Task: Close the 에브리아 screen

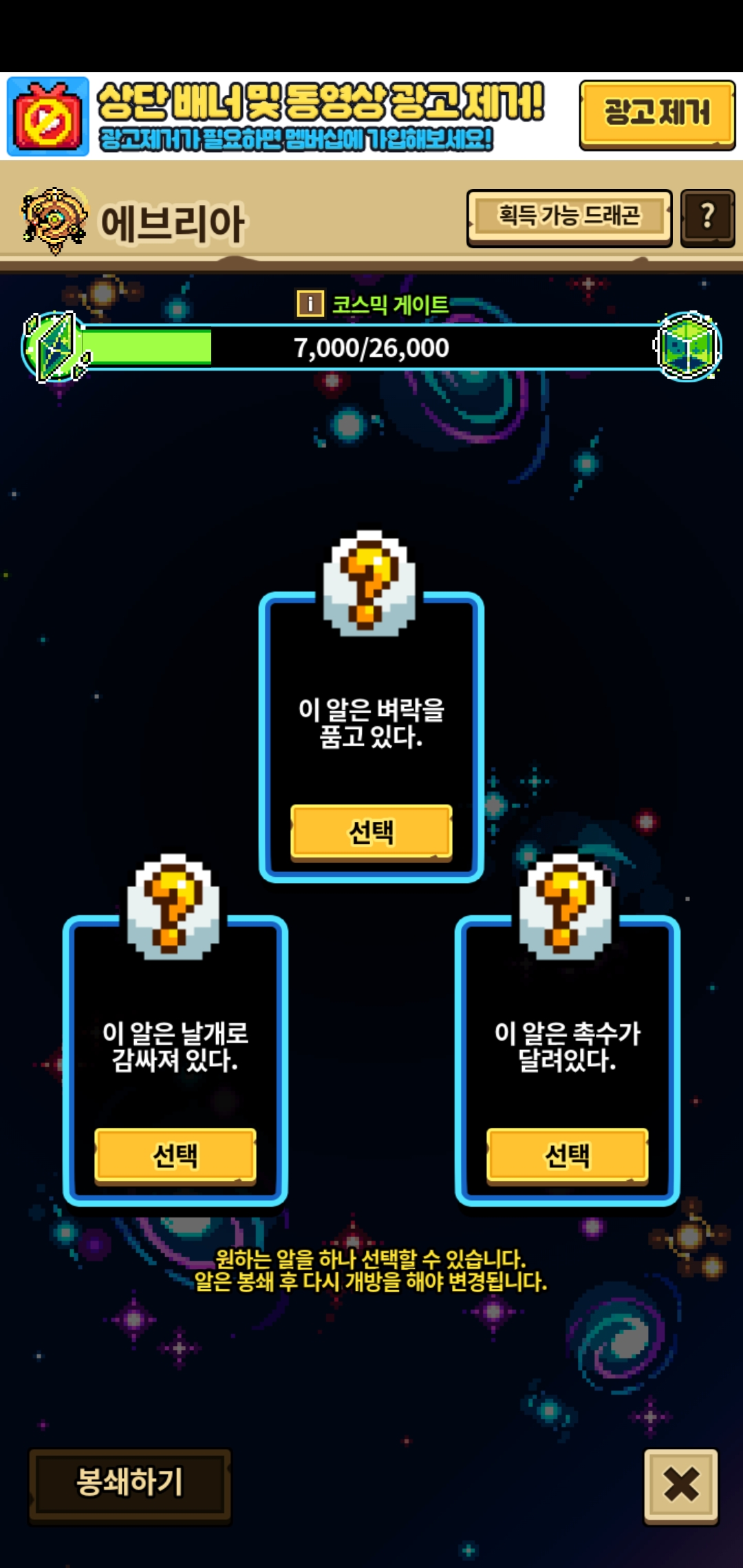Action: [x=680, y=1485]
